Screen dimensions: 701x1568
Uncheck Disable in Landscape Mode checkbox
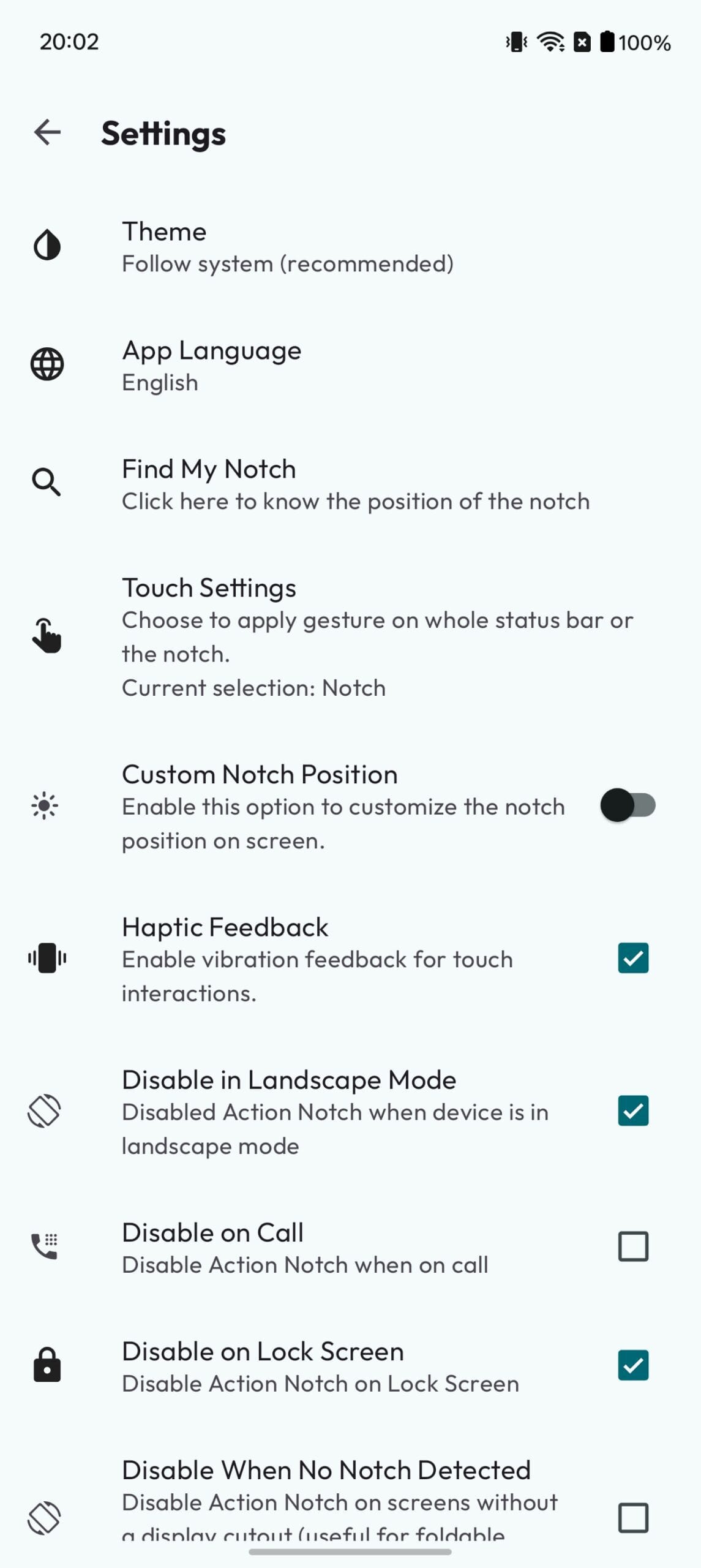(633, 1111)
